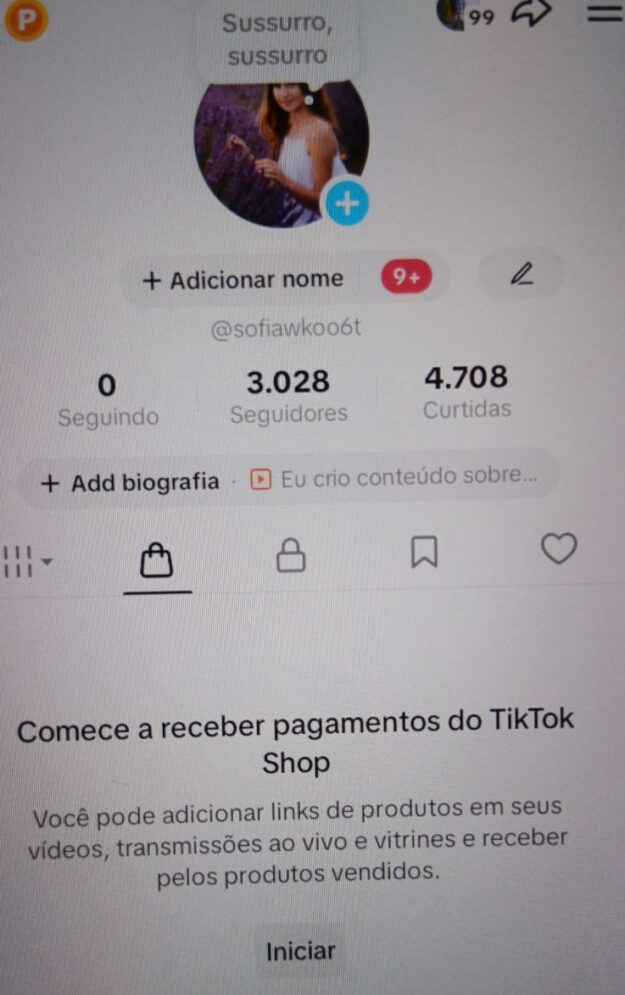Switch to the videos grid tab
625x995 pixels.
pyautogui.click(x=26, y=561)
